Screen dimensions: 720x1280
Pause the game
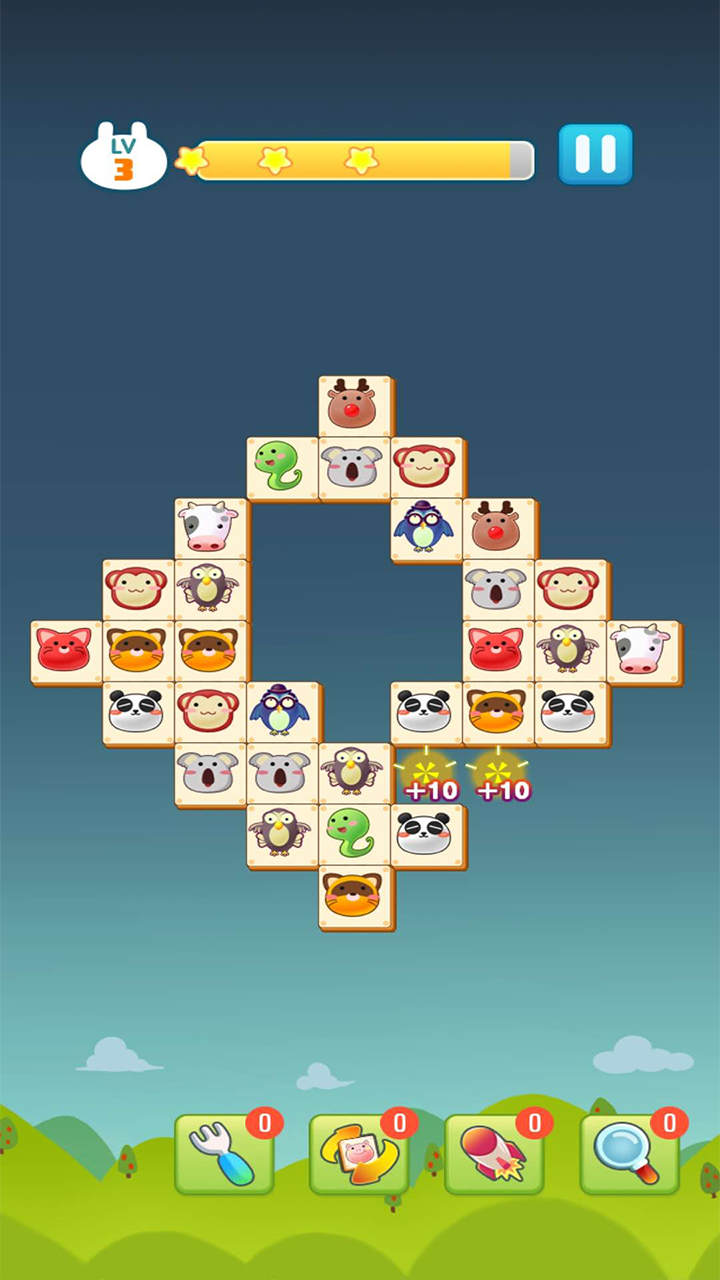595,155
